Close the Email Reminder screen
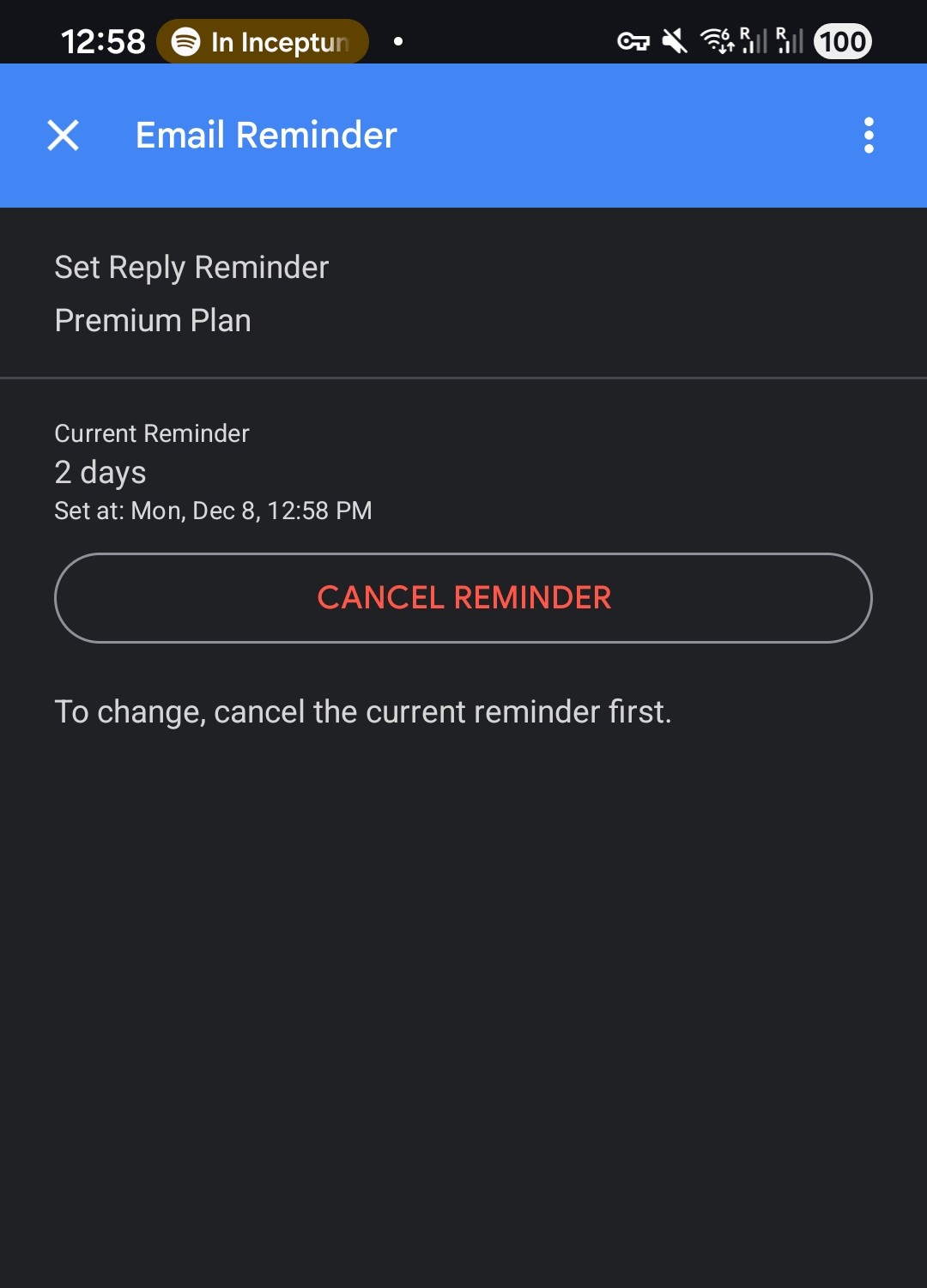This screenshot has width=927, height=1288. (x=63, y=136)
